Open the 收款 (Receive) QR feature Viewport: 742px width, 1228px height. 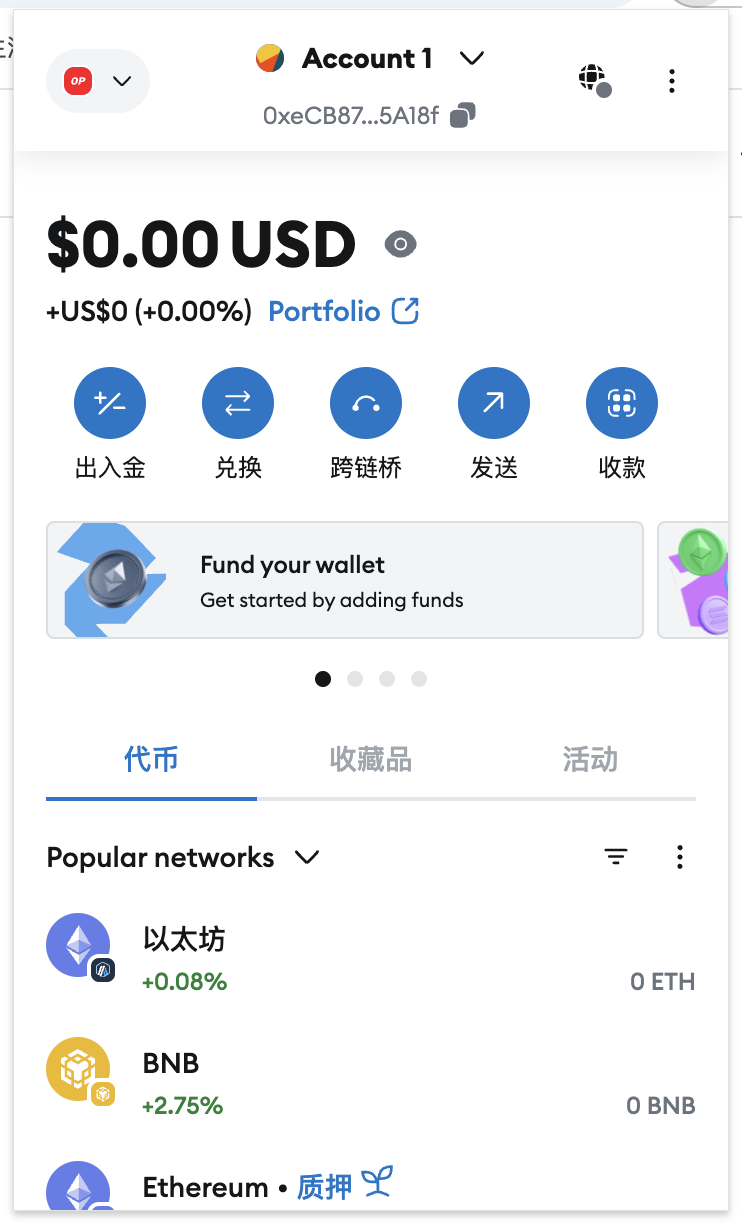point(622,403)
